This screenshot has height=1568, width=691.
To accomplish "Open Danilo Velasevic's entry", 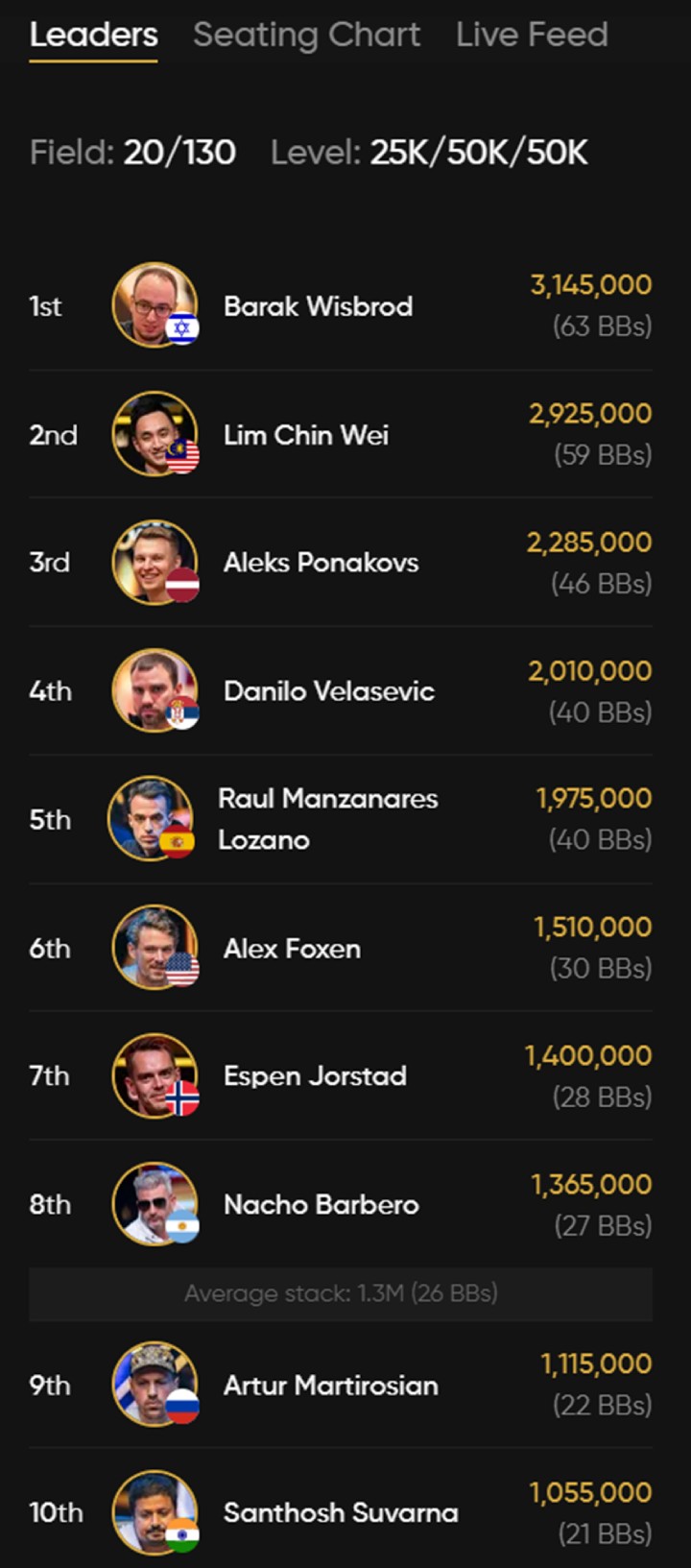I will 328,691.
